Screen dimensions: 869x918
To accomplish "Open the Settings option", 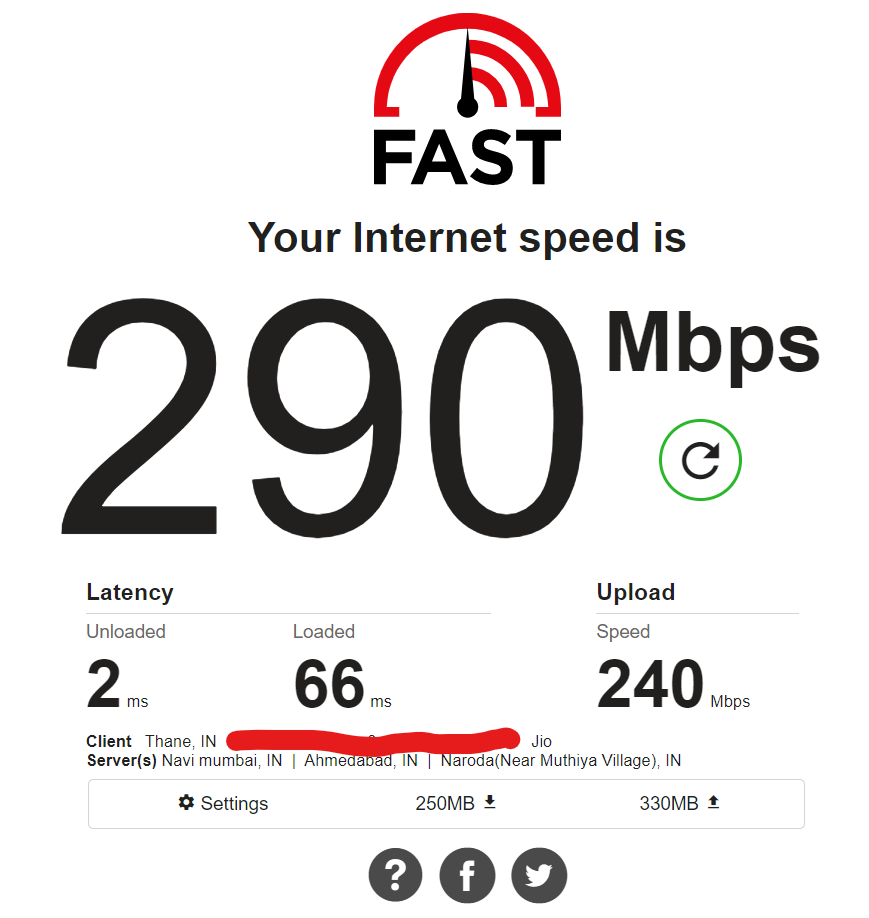I will 223,803.
